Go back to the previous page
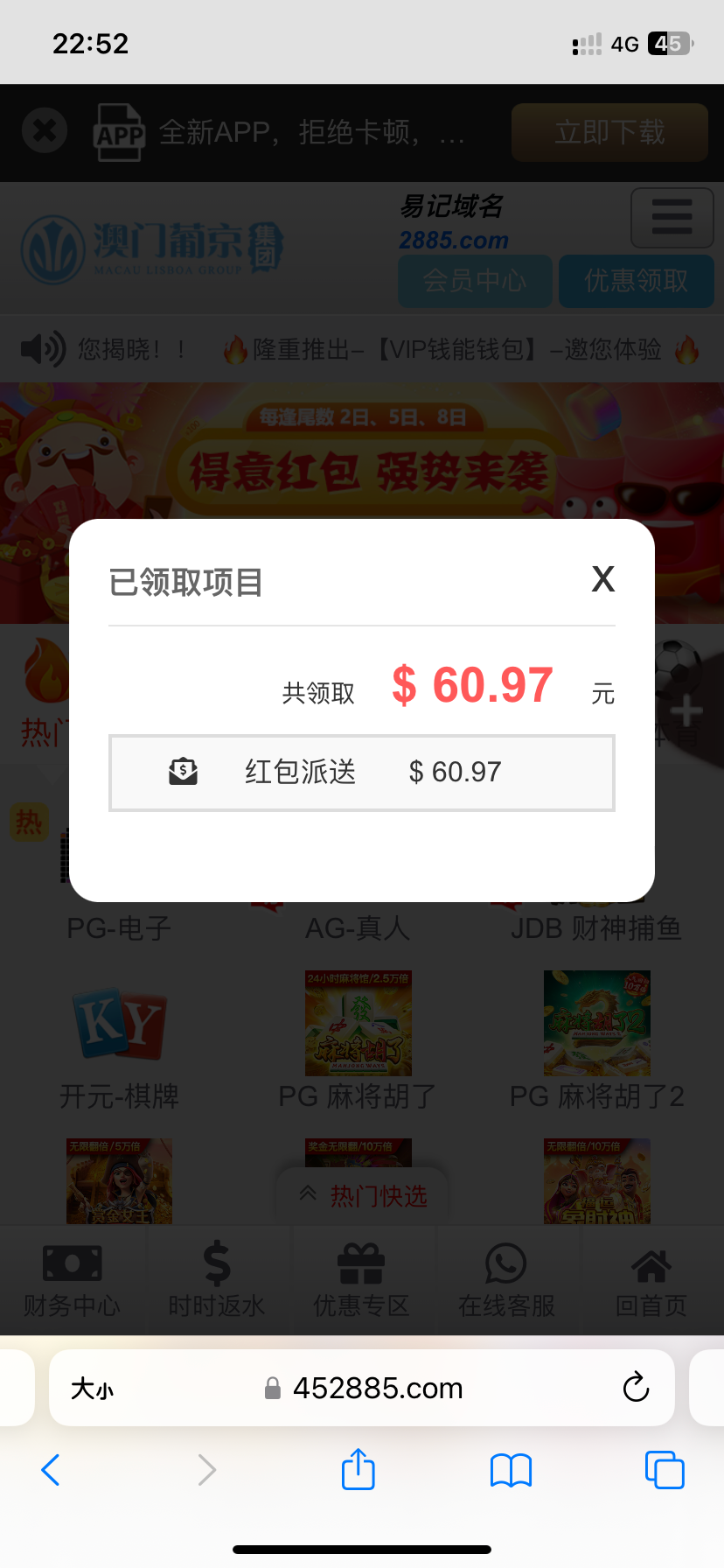Viewport: 724px width, 1568px height. click(51, 1470)
